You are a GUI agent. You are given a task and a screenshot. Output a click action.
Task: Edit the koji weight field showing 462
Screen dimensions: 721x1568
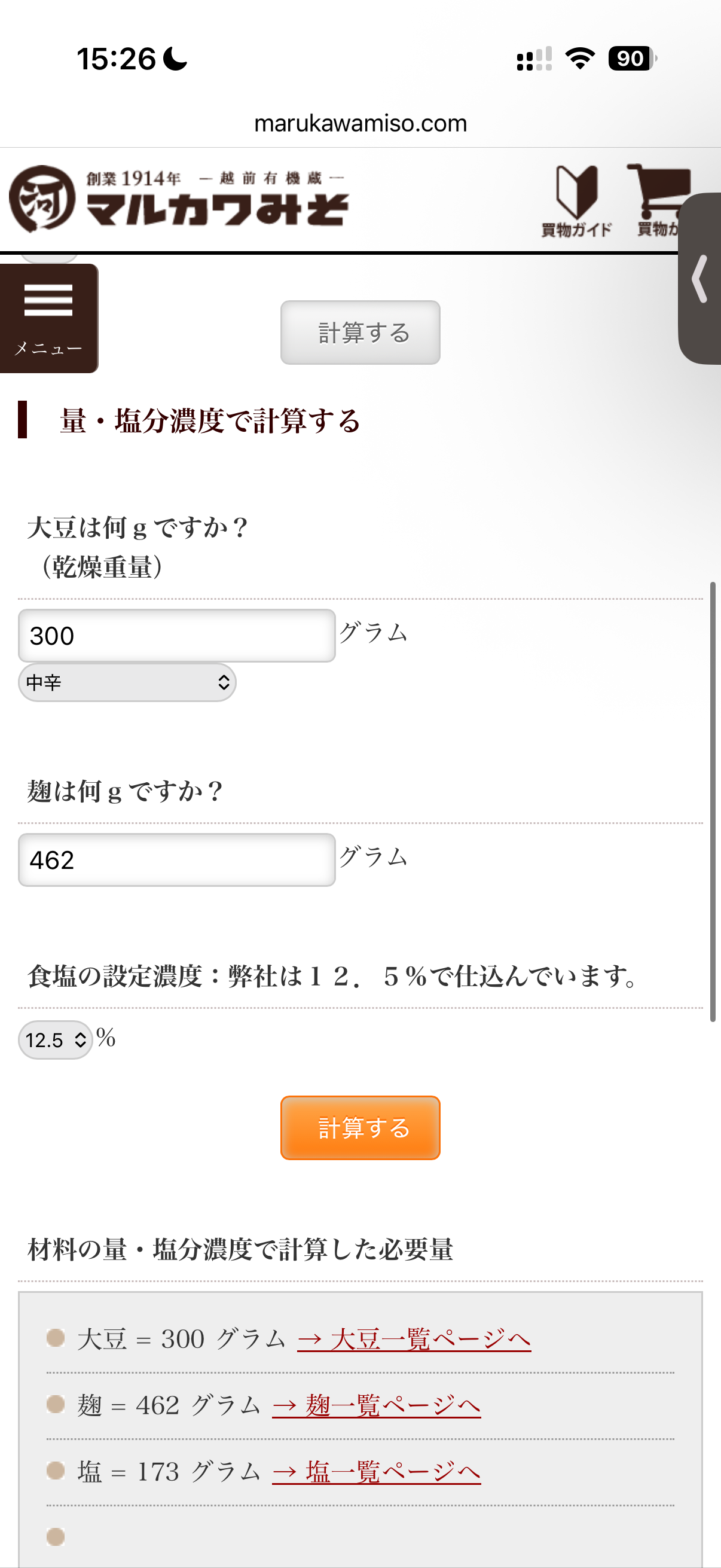pos(176,859)
